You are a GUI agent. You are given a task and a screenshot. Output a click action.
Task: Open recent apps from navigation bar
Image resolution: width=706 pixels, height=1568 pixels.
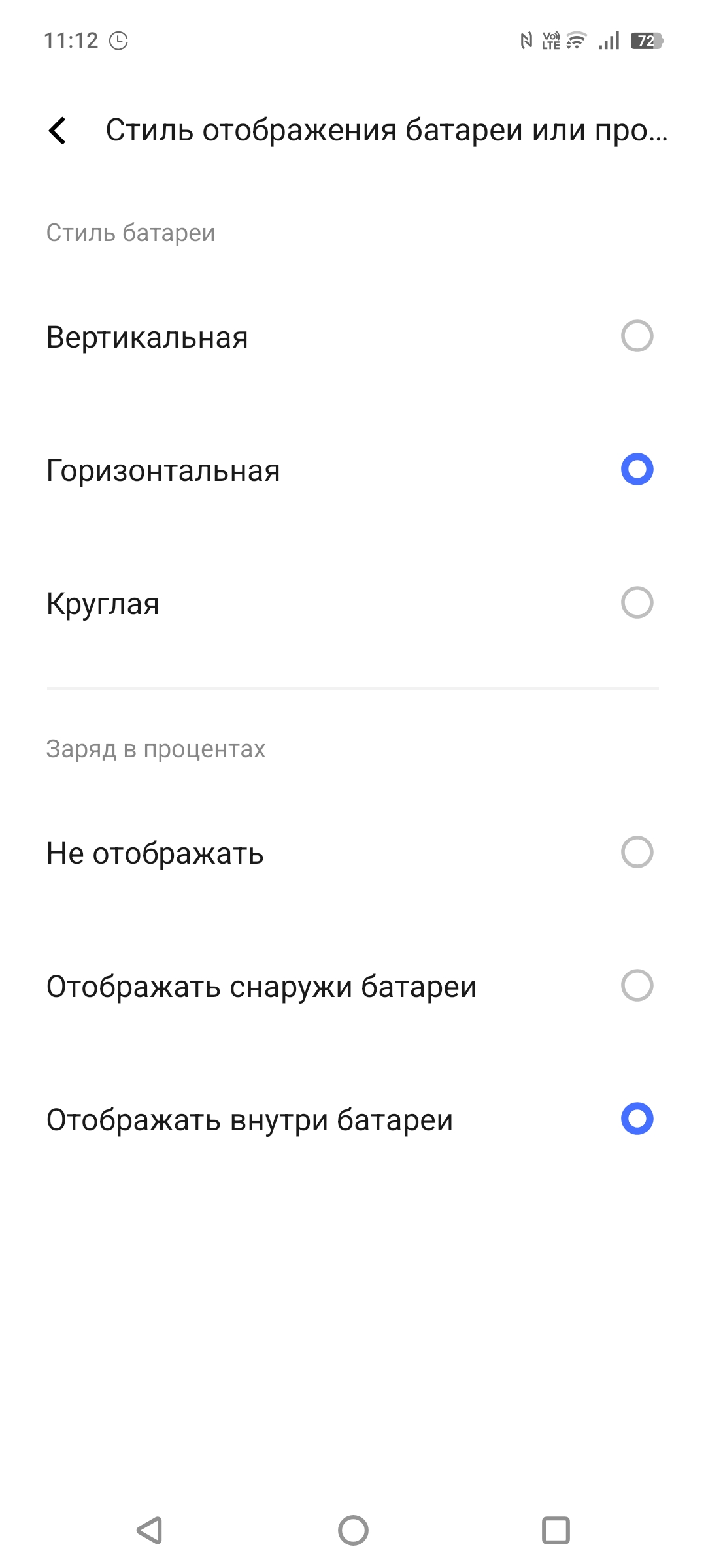coord(556,1530)
